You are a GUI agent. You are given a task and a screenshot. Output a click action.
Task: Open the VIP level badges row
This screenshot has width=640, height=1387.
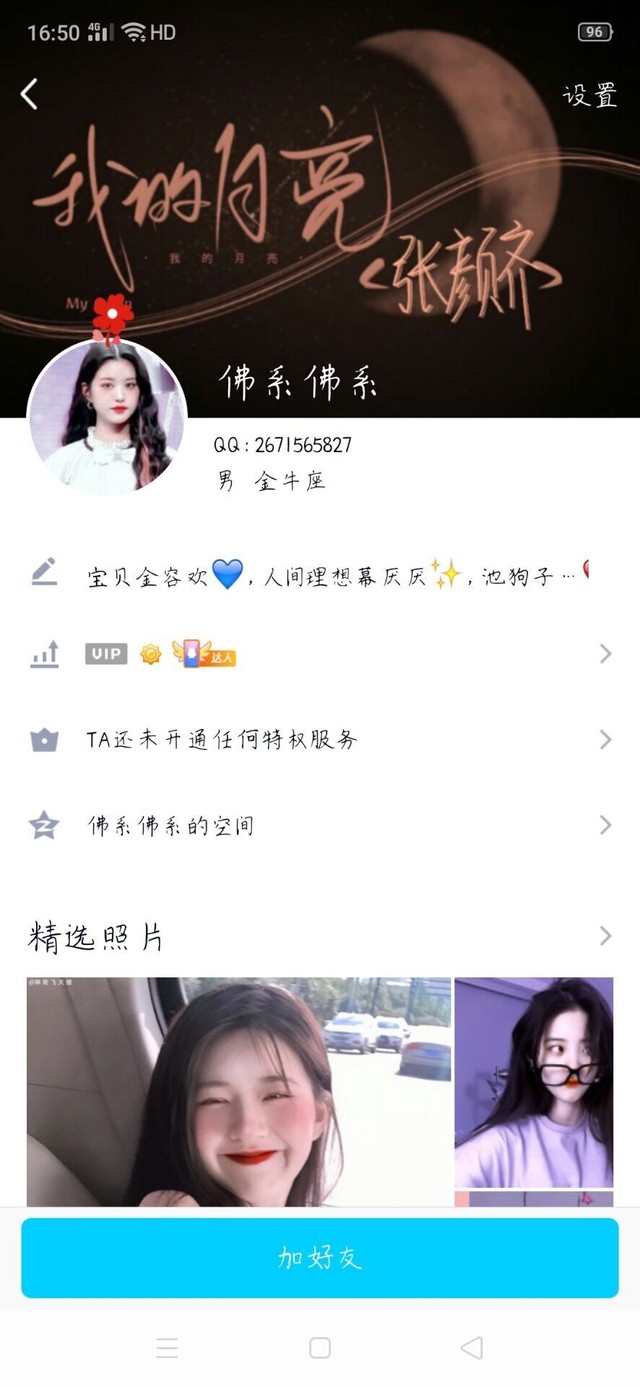tap(320, 655)
